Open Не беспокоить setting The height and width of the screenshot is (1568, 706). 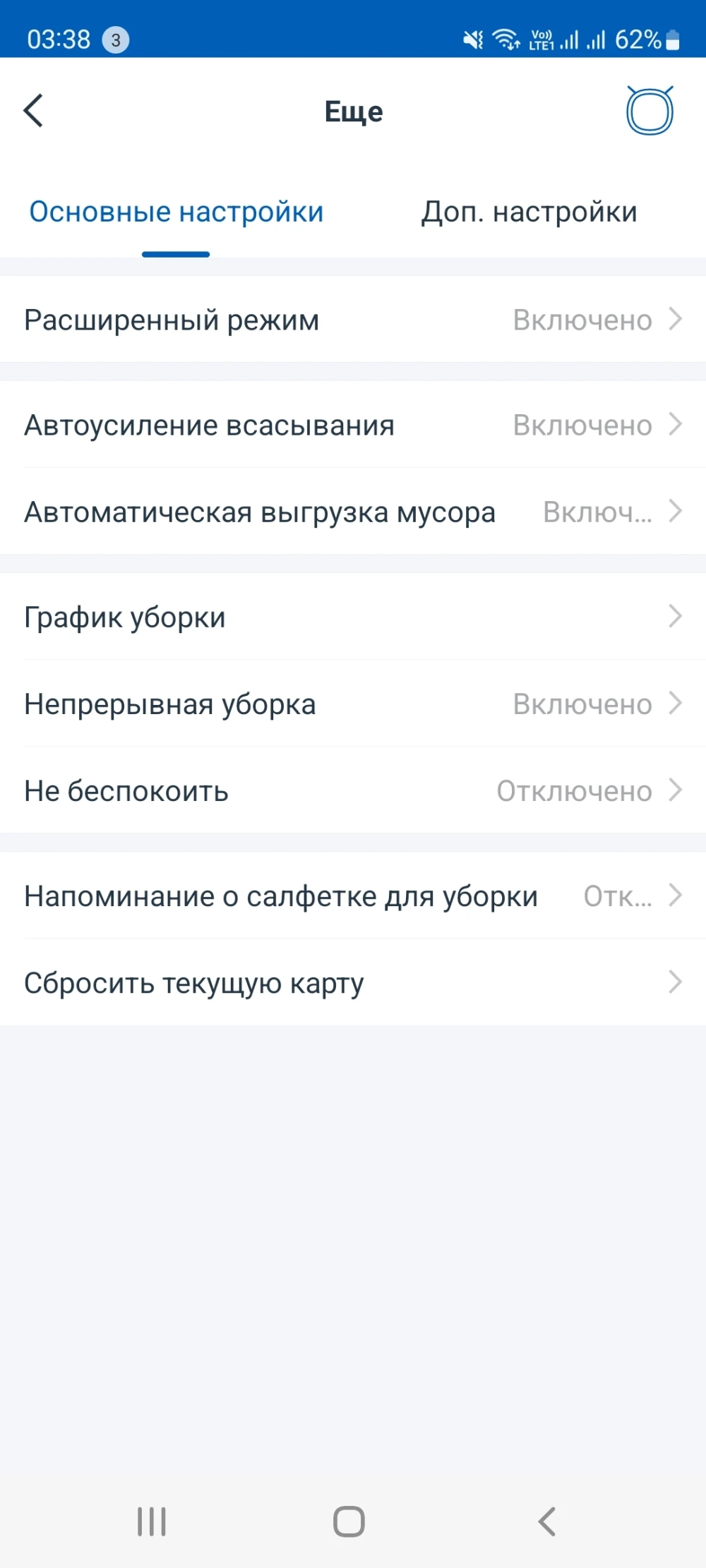click(353, 790)
